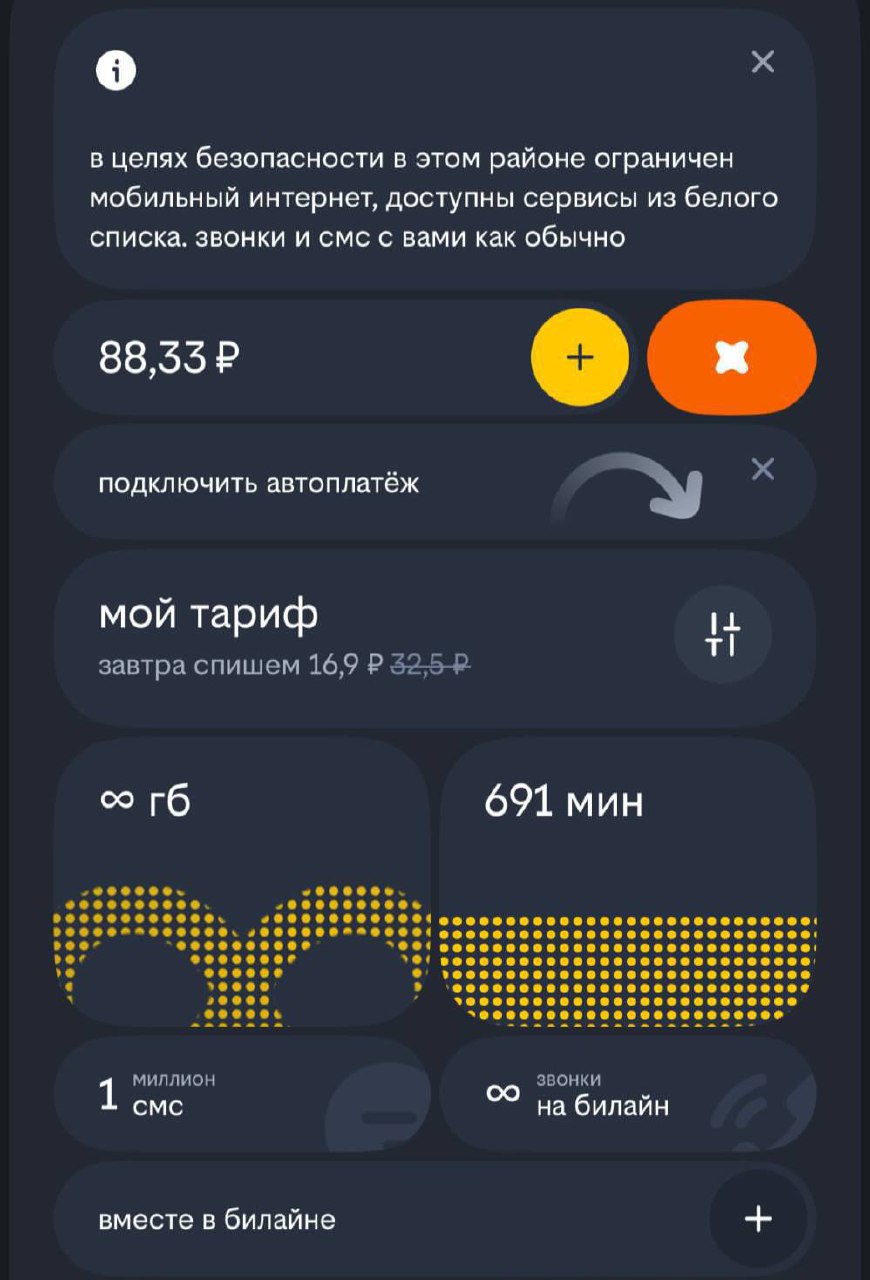
Task: Add member via вместе в билайне plus
Action: pyautogui.click(x=758, y=1218)
